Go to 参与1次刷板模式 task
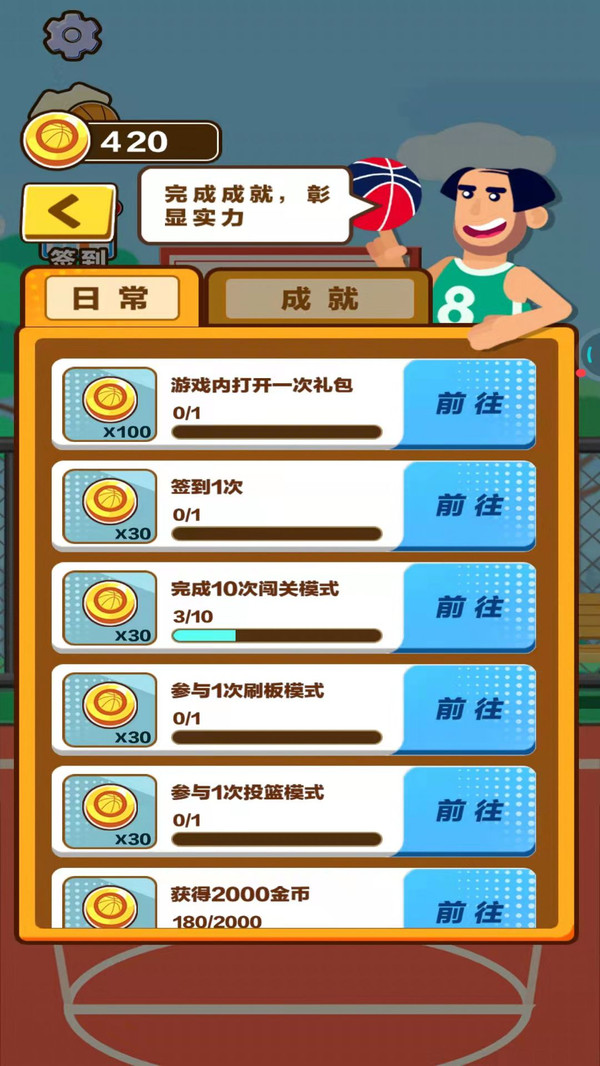Viewport: 600px width, 1066px height. tap(469, 710)
